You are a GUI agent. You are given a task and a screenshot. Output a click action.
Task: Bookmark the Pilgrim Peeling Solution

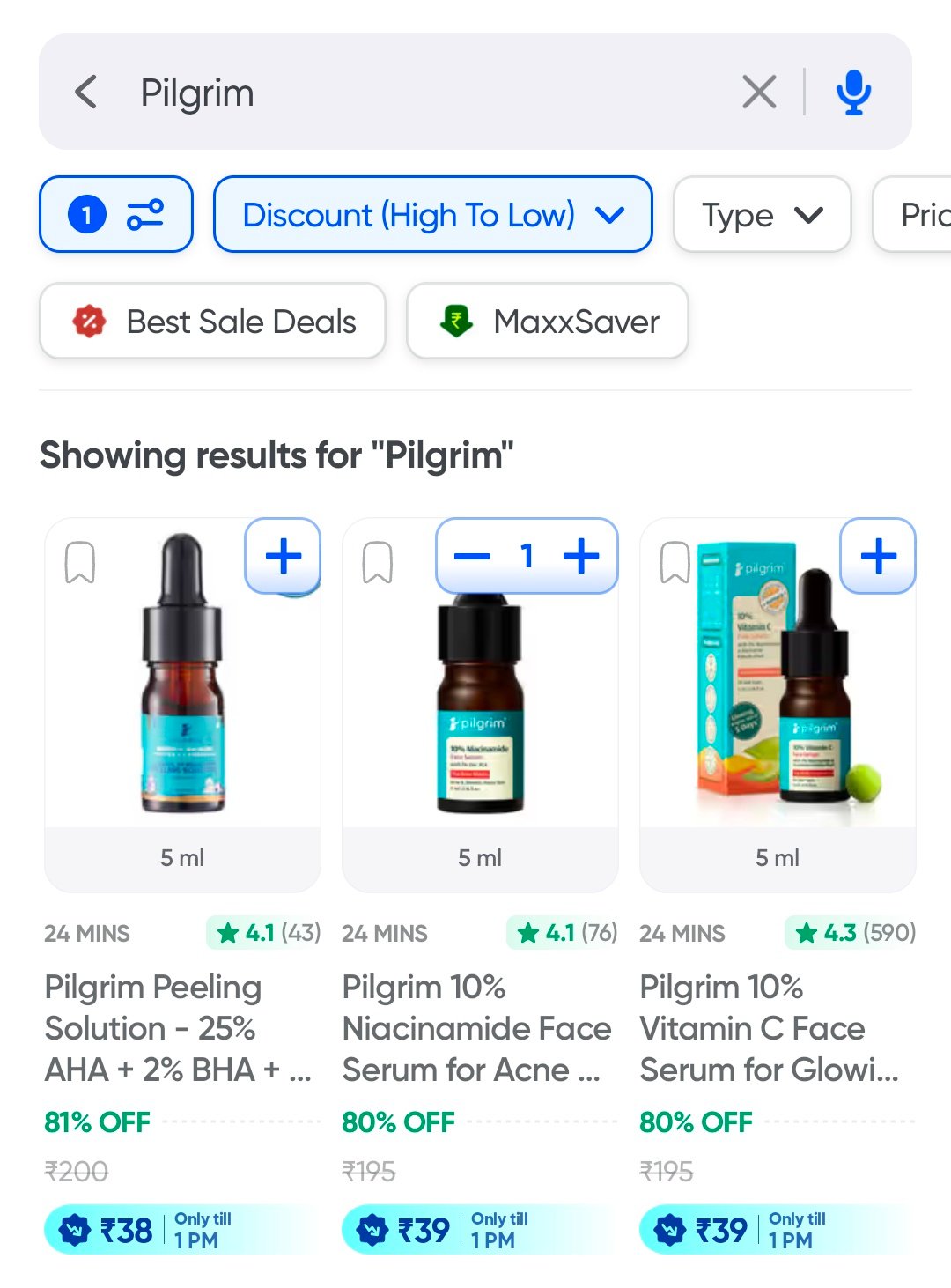(x=80, y=563)
